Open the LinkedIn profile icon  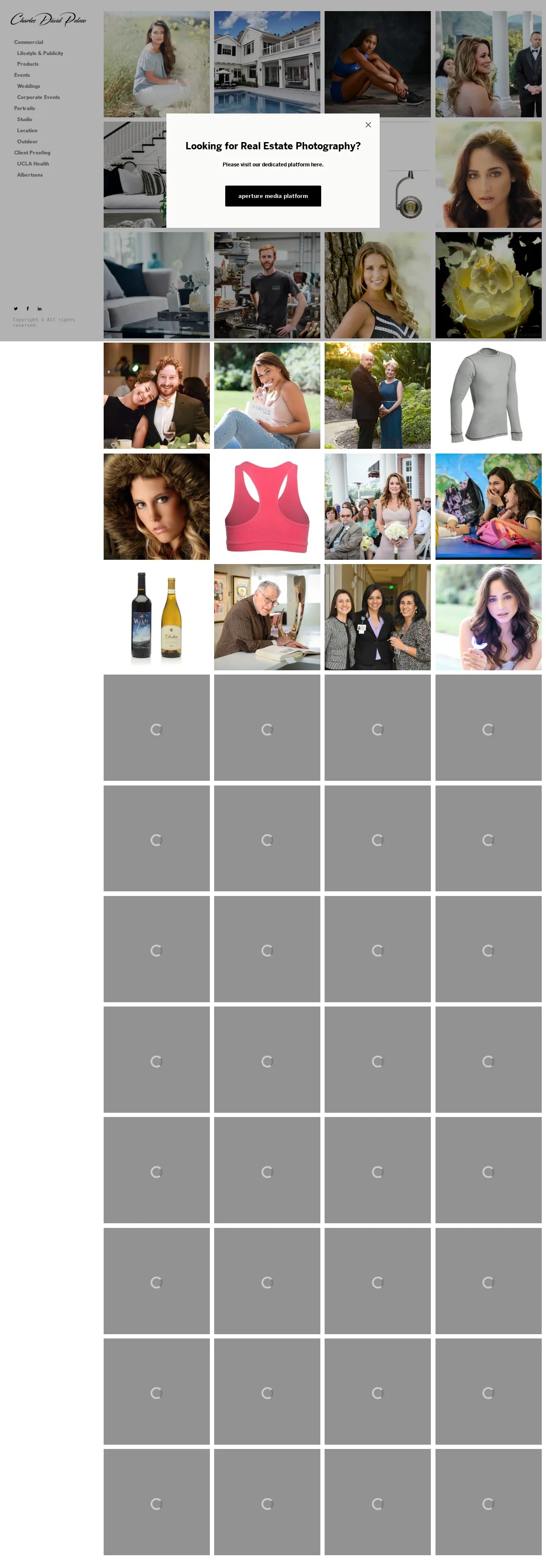pos(40,308)
